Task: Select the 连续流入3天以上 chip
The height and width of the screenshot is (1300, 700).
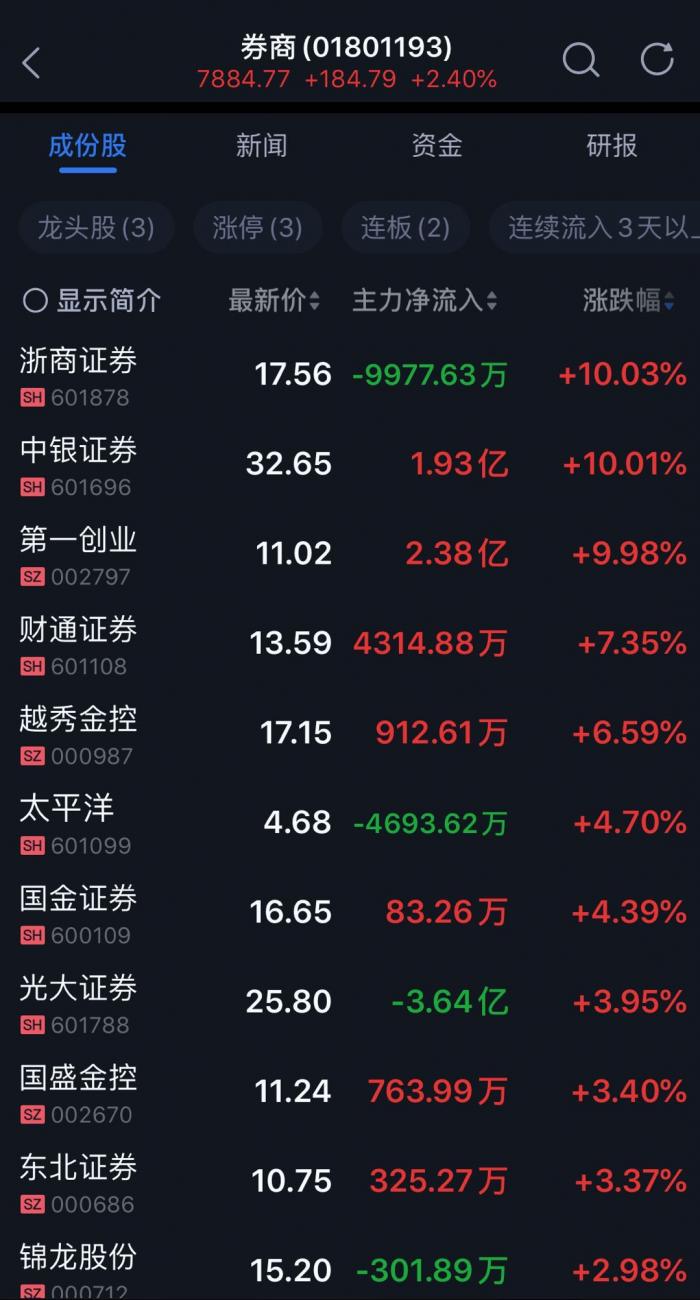Action: 597,228
